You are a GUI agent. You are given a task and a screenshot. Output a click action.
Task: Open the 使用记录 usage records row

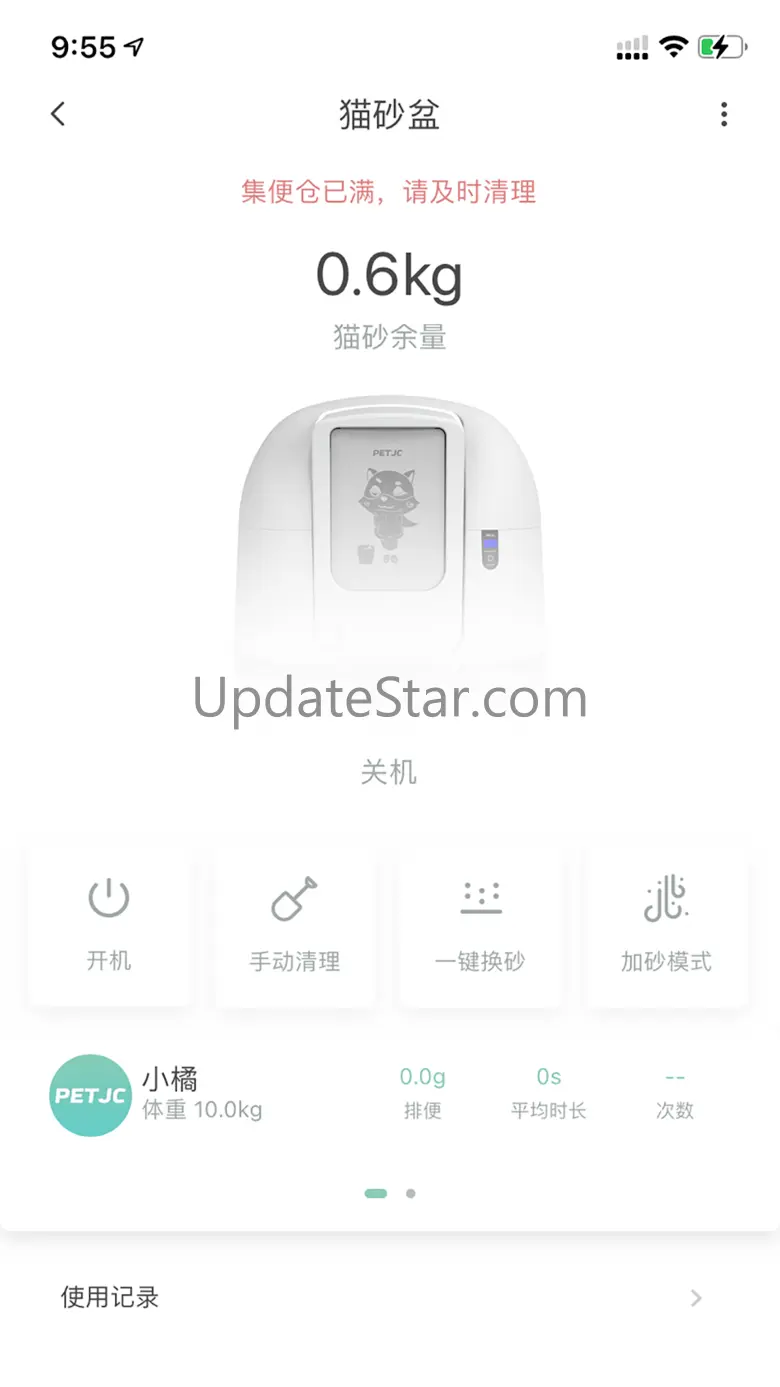pos(390,1298)
